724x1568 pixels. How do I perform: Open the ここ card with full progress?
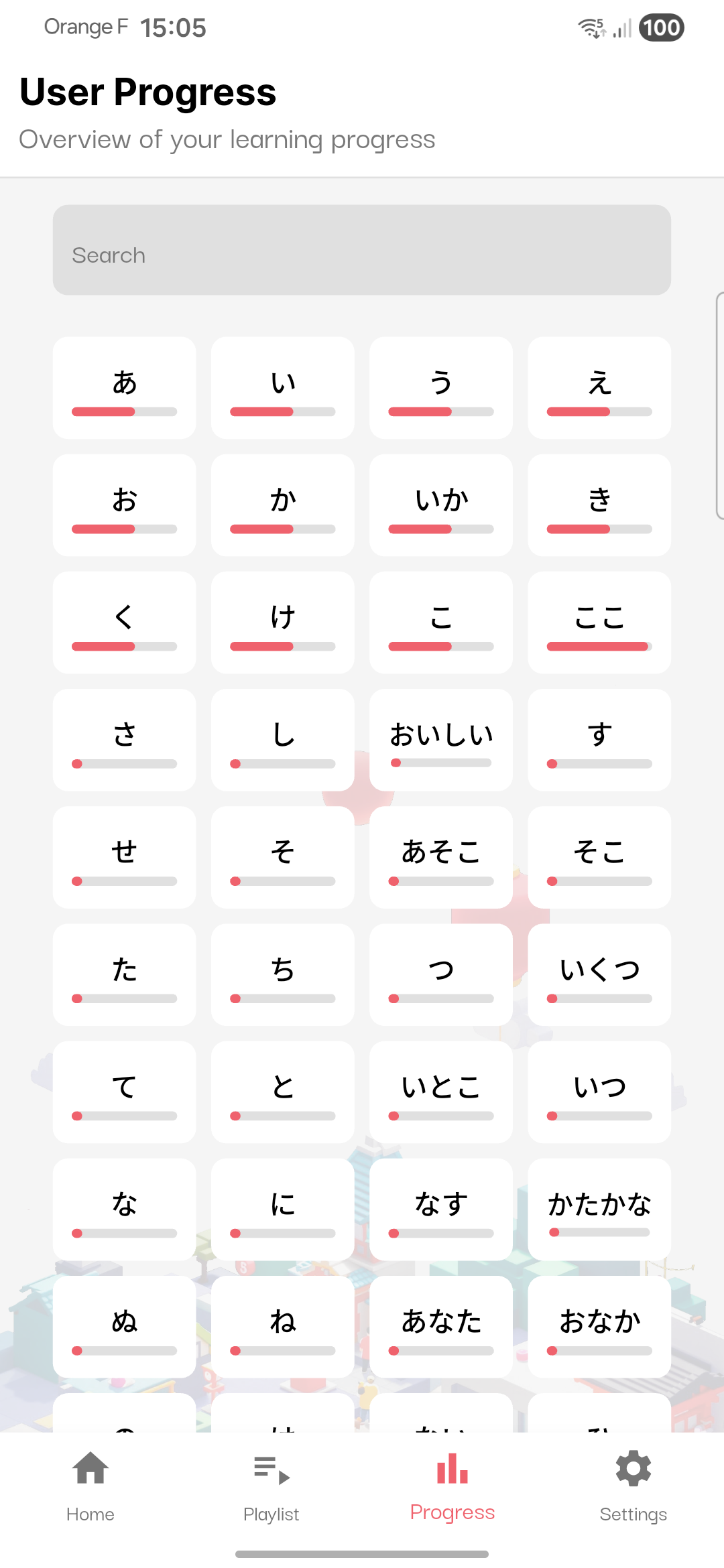[x=599, y=622]
